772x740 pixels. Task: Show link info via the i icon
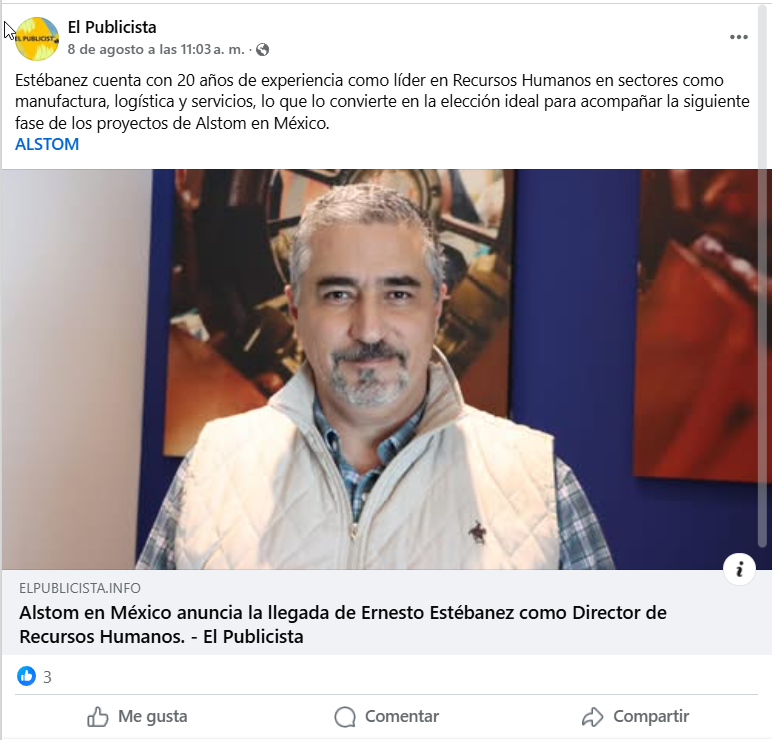click(x=739, y=569)
